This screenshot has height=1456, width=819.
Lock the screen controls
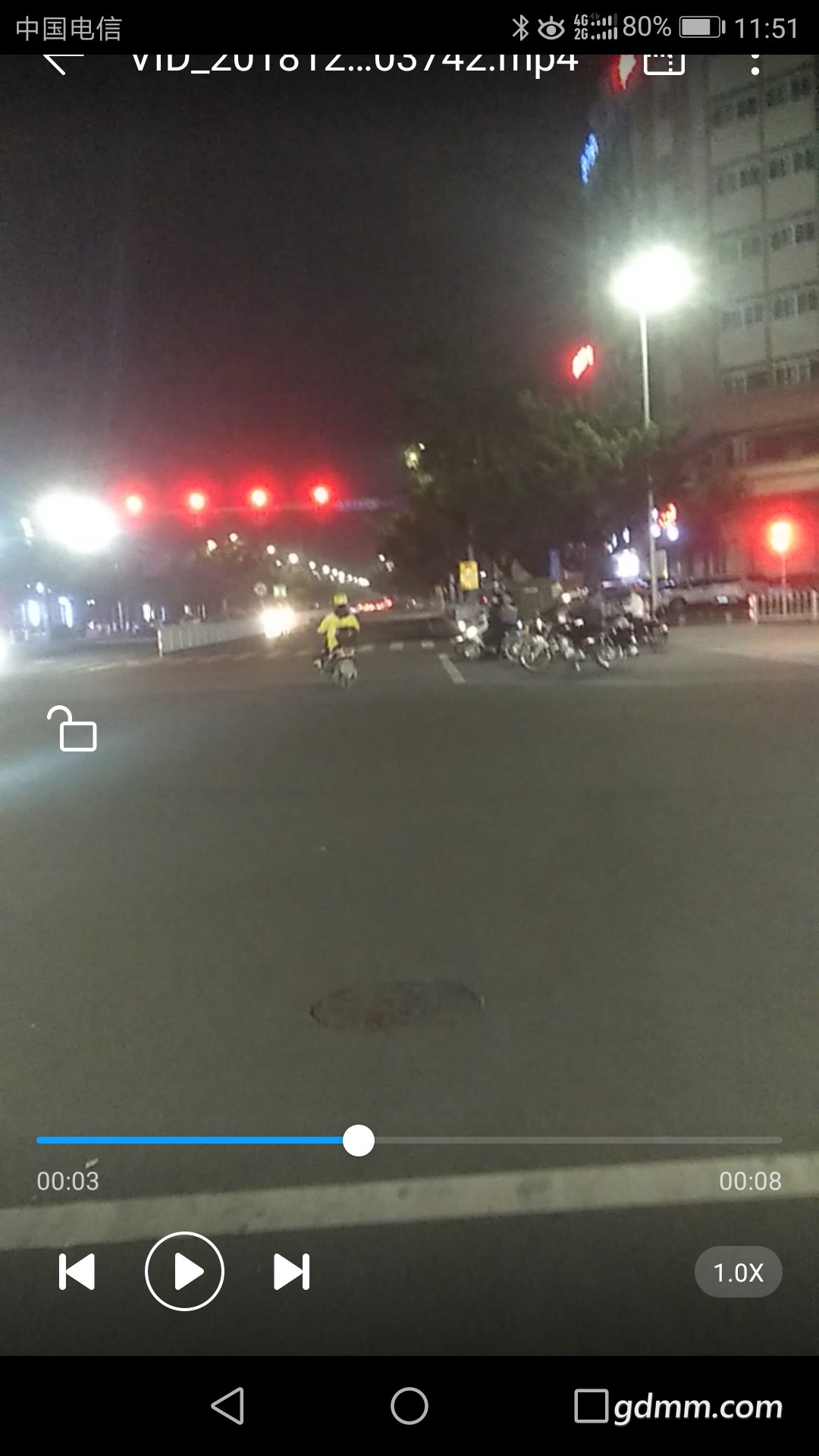[x=72, y=729]
